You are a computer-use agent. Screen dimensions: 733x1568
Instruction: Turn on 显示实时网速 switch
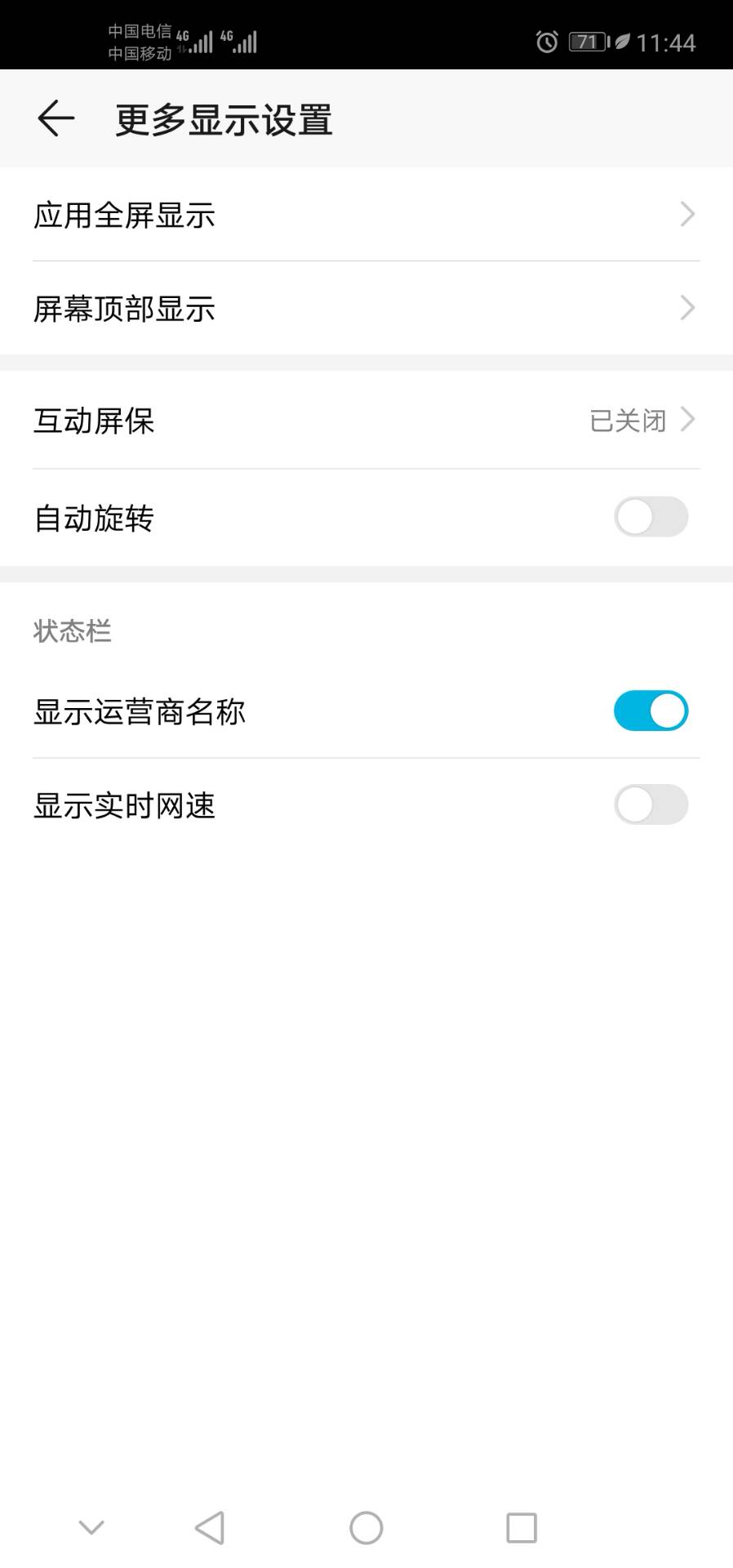coord(651,804)
